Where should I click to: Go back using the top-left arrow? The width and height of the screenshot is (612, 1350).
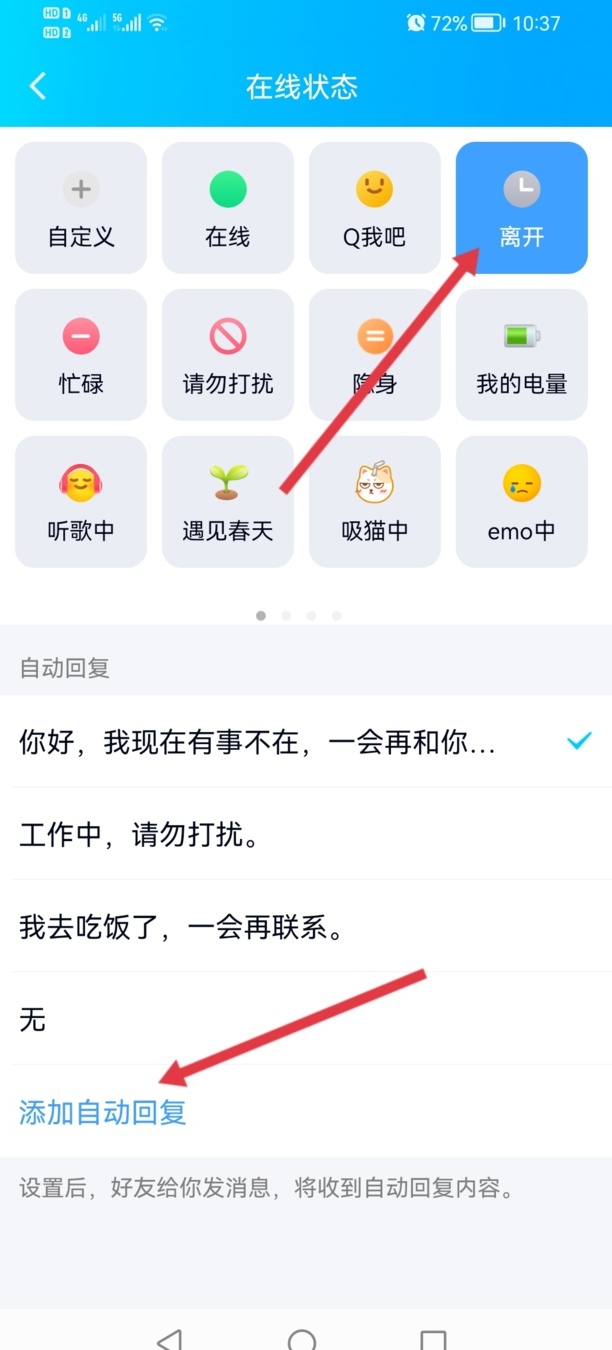coord(38,86)
